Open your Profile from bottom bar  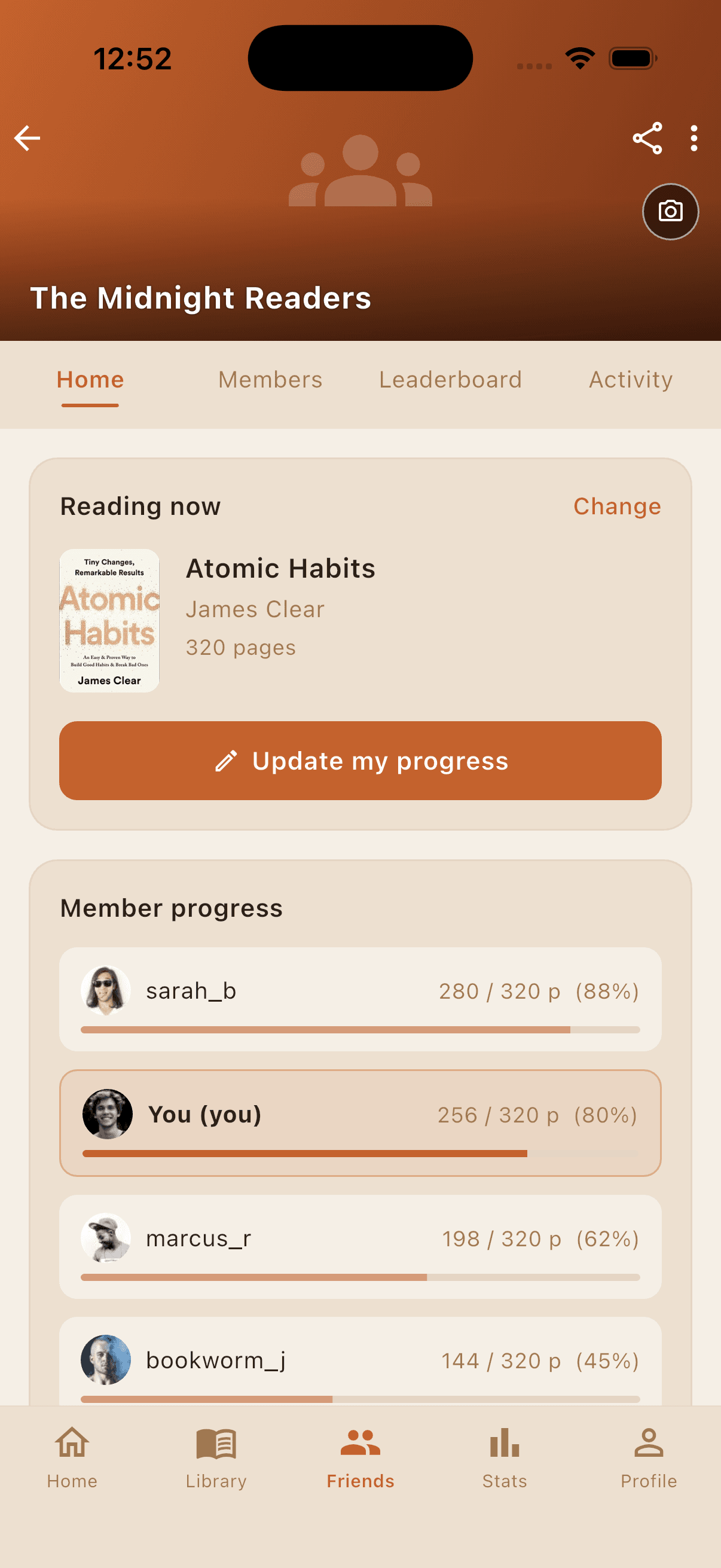[649, 1461]
